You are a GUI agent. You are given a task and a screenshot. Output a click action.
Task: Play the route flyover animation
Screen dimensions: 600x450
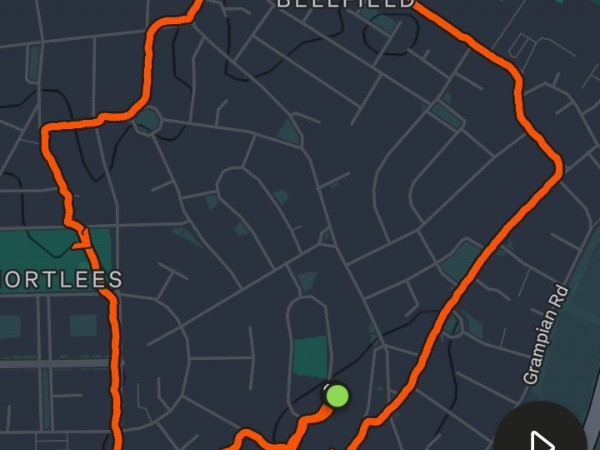pos(541,436)
